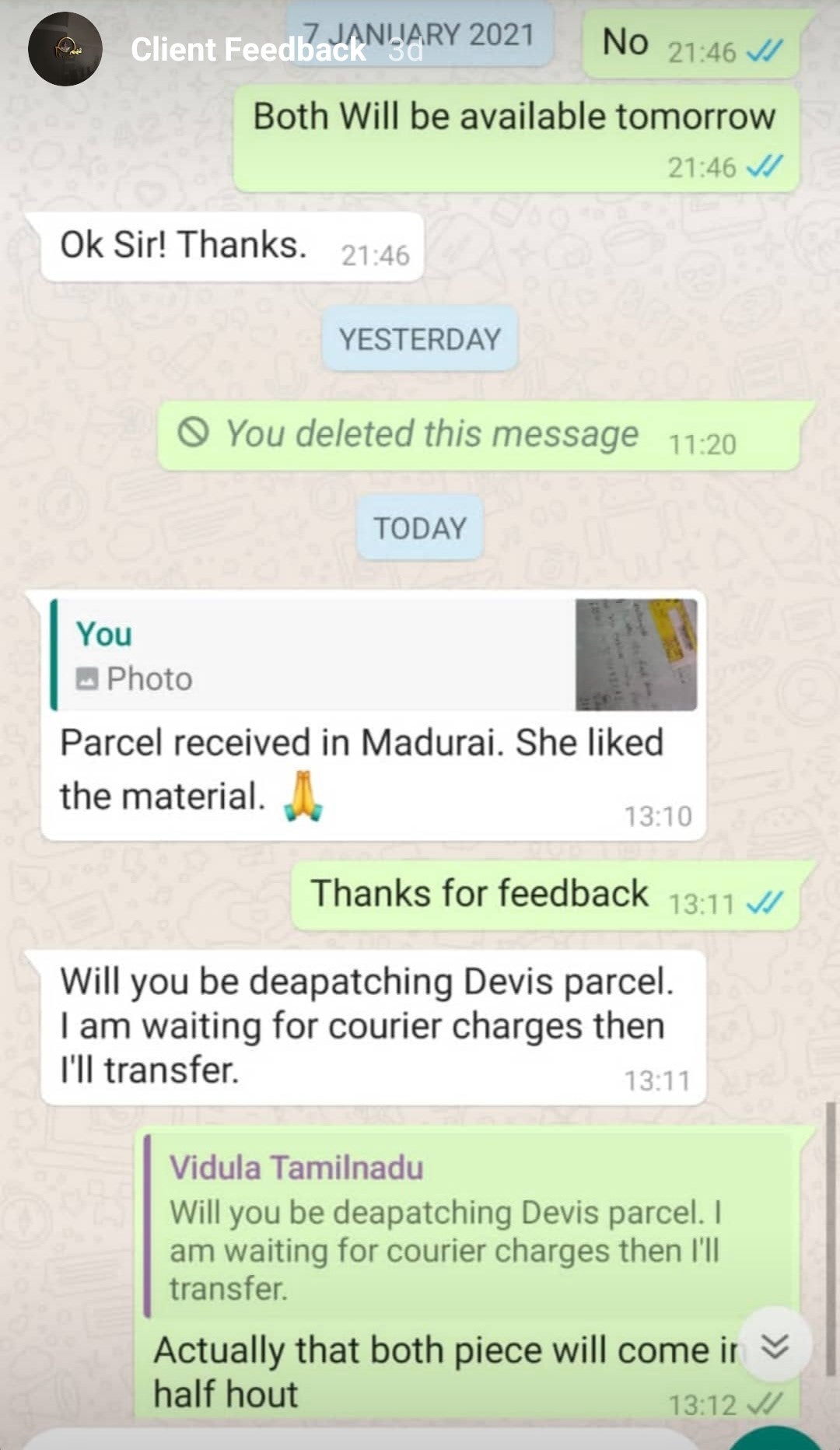
Task: Open the story owner's profile picture
Action: coord(65,49)
